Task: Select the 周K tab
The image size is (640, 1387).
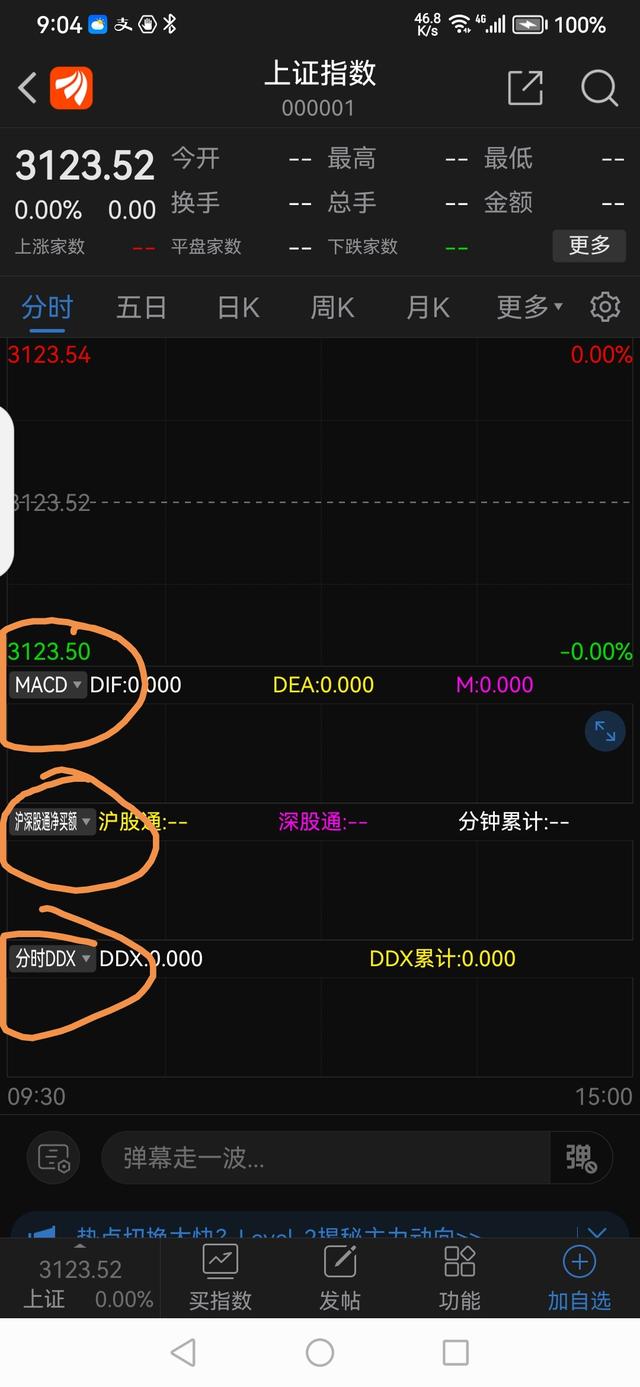Action: [333, 306]
